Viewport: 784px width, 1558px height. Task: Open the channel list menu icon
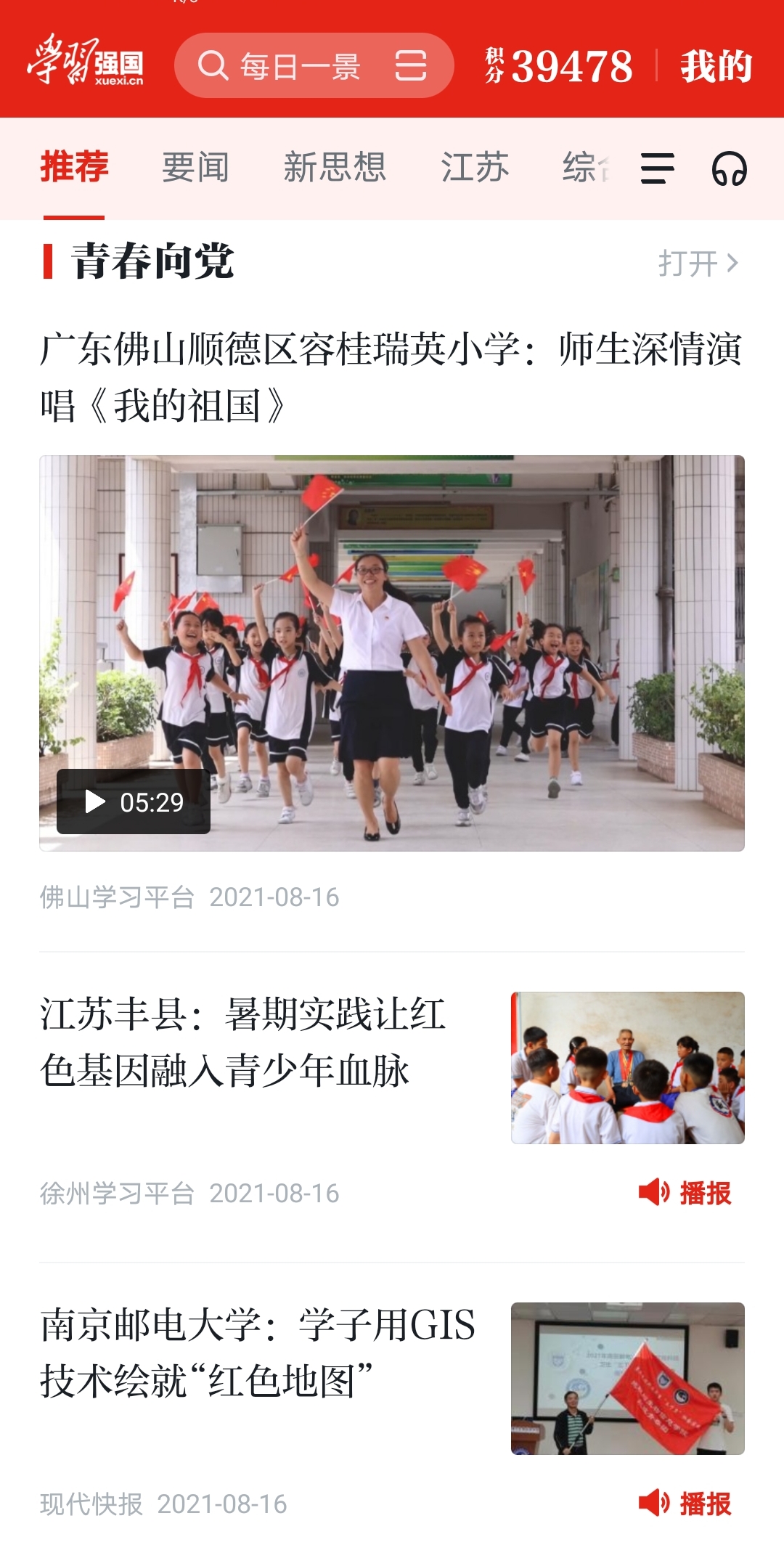coord(658,168)
